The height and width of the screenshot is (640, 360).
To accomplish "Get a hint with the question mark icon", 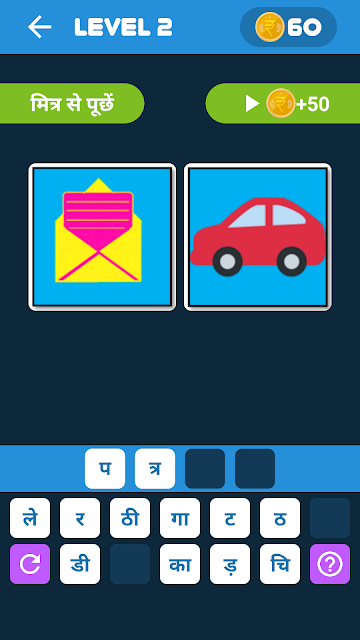I will coord(330,564).
